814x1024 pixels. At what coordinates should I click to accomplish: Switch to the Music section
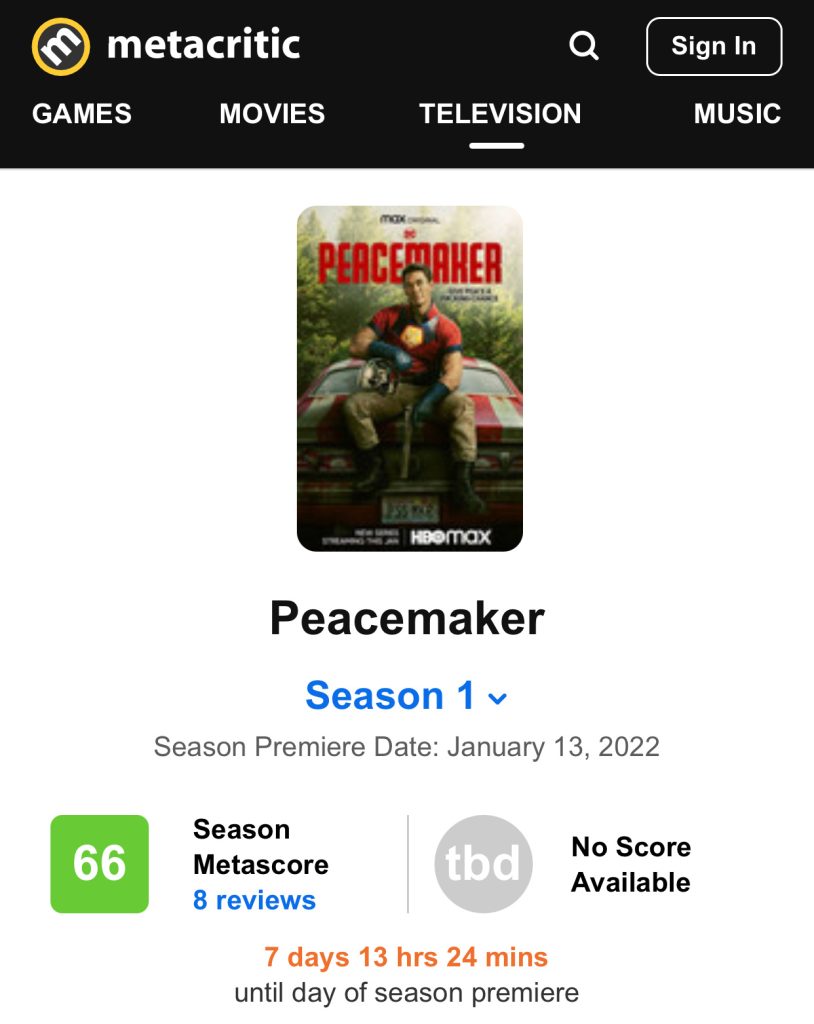point(737,114)
